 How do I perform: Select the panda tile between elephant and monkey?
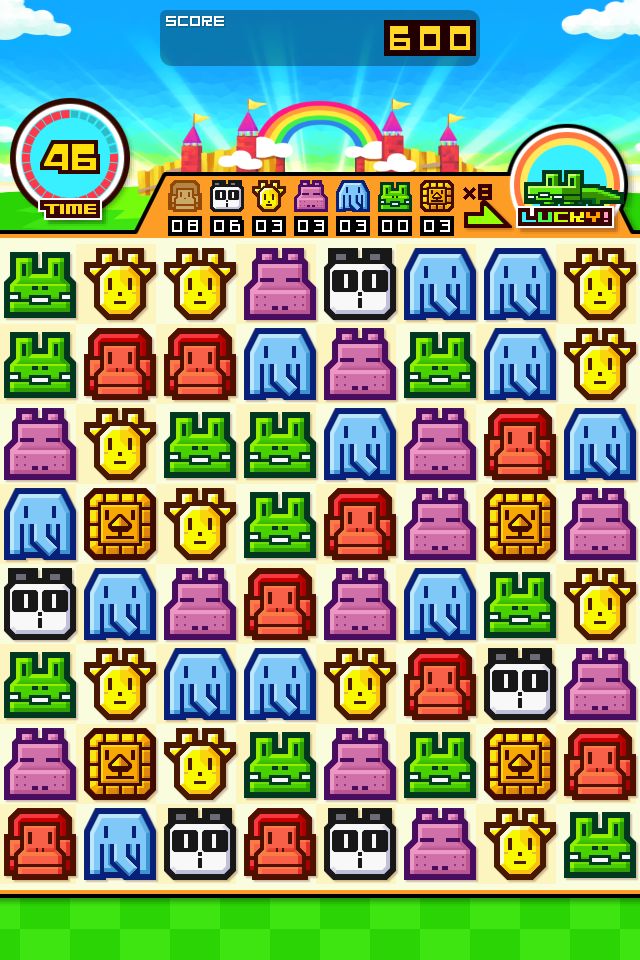(x=200, y=844)
